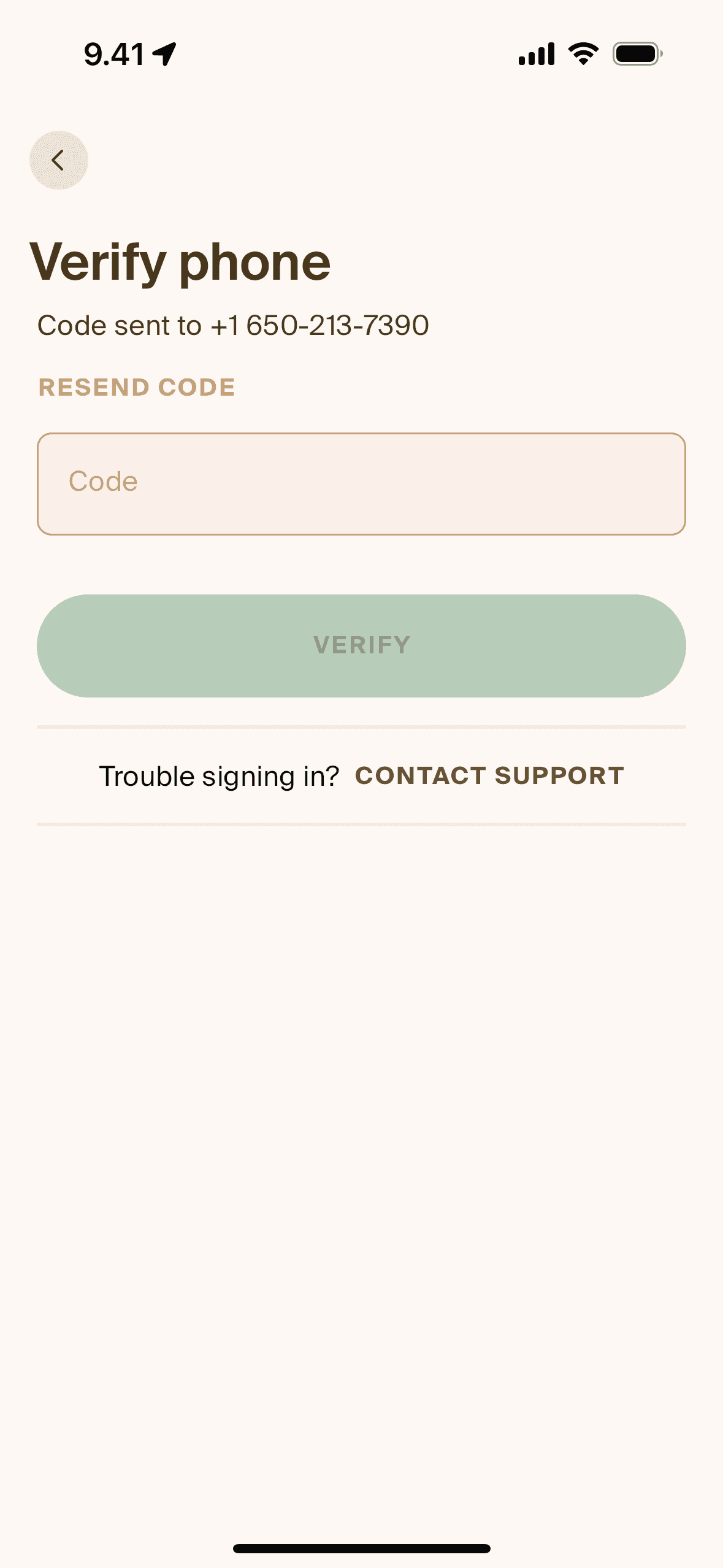Tap the cellular signal bars indicator
This screenshot has height=1568, width=723.
click(x=536, y=53)
